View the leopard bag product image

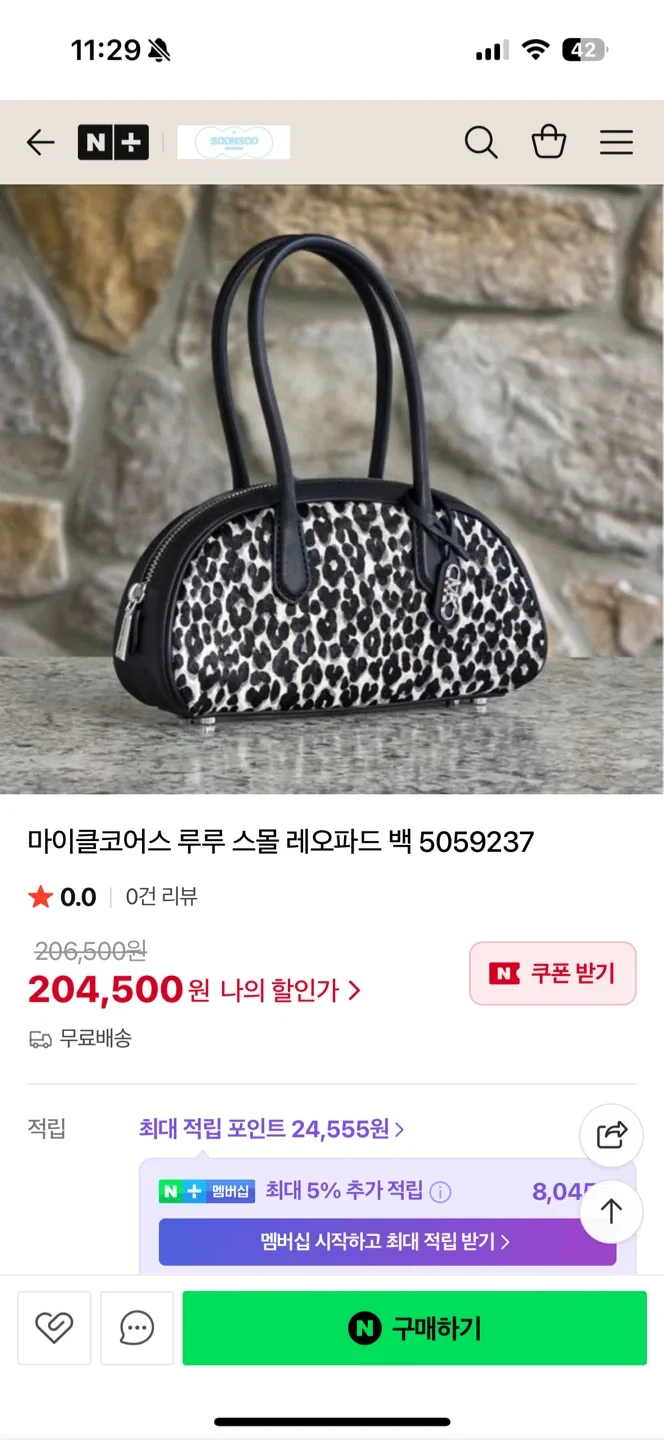tap(332, 490)
